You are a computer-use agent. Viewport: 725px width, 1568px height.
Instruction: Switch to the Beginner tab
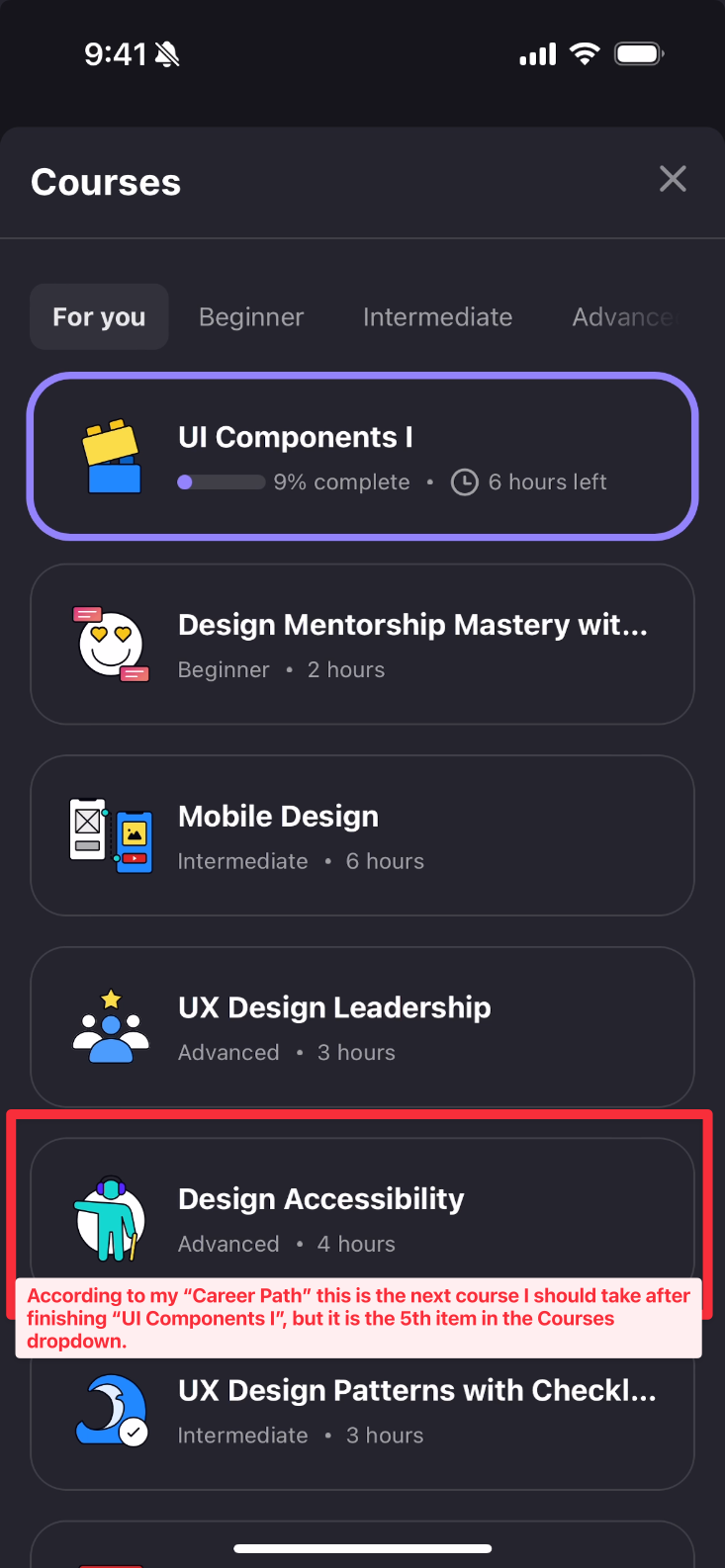pyautogui.click(x=251, y=317)
